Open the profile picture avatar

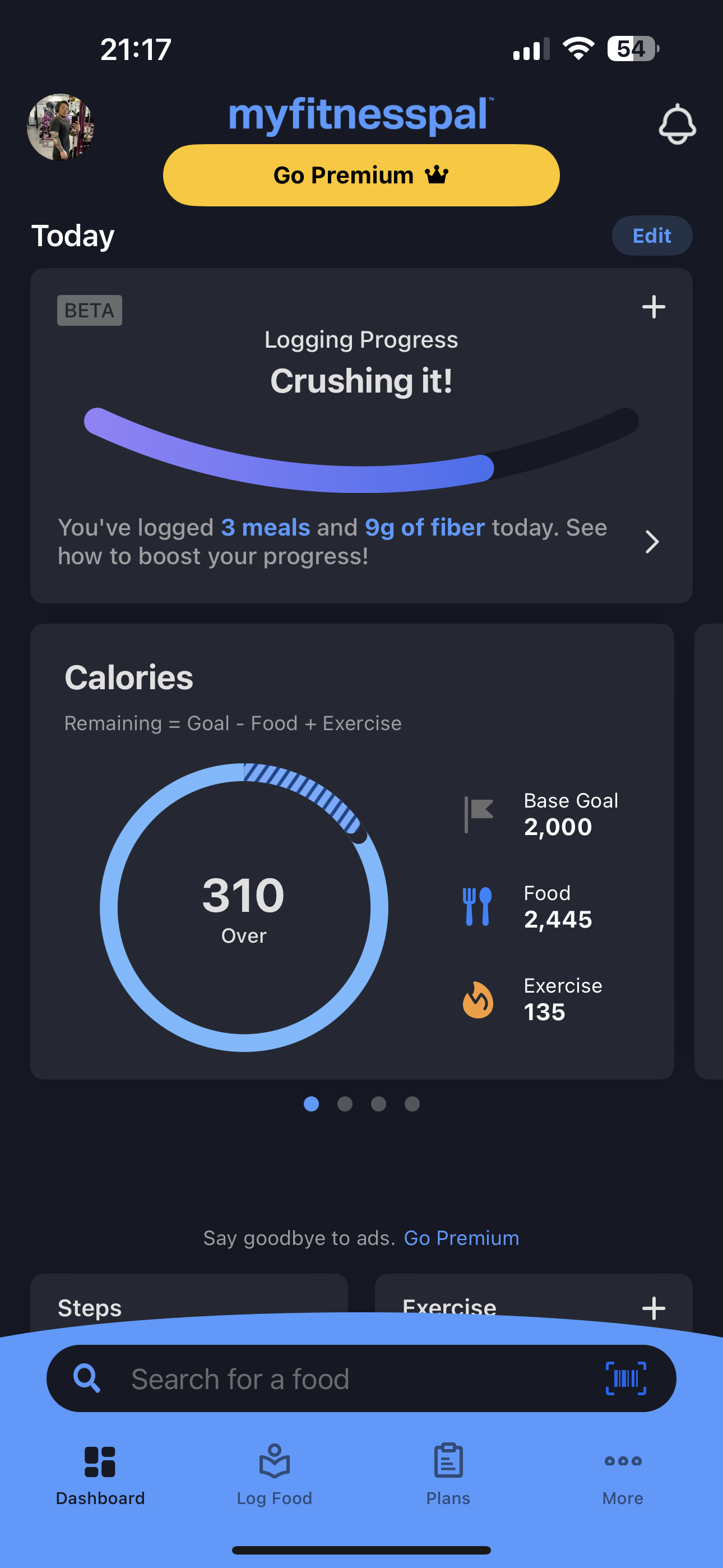click(61, 127)
